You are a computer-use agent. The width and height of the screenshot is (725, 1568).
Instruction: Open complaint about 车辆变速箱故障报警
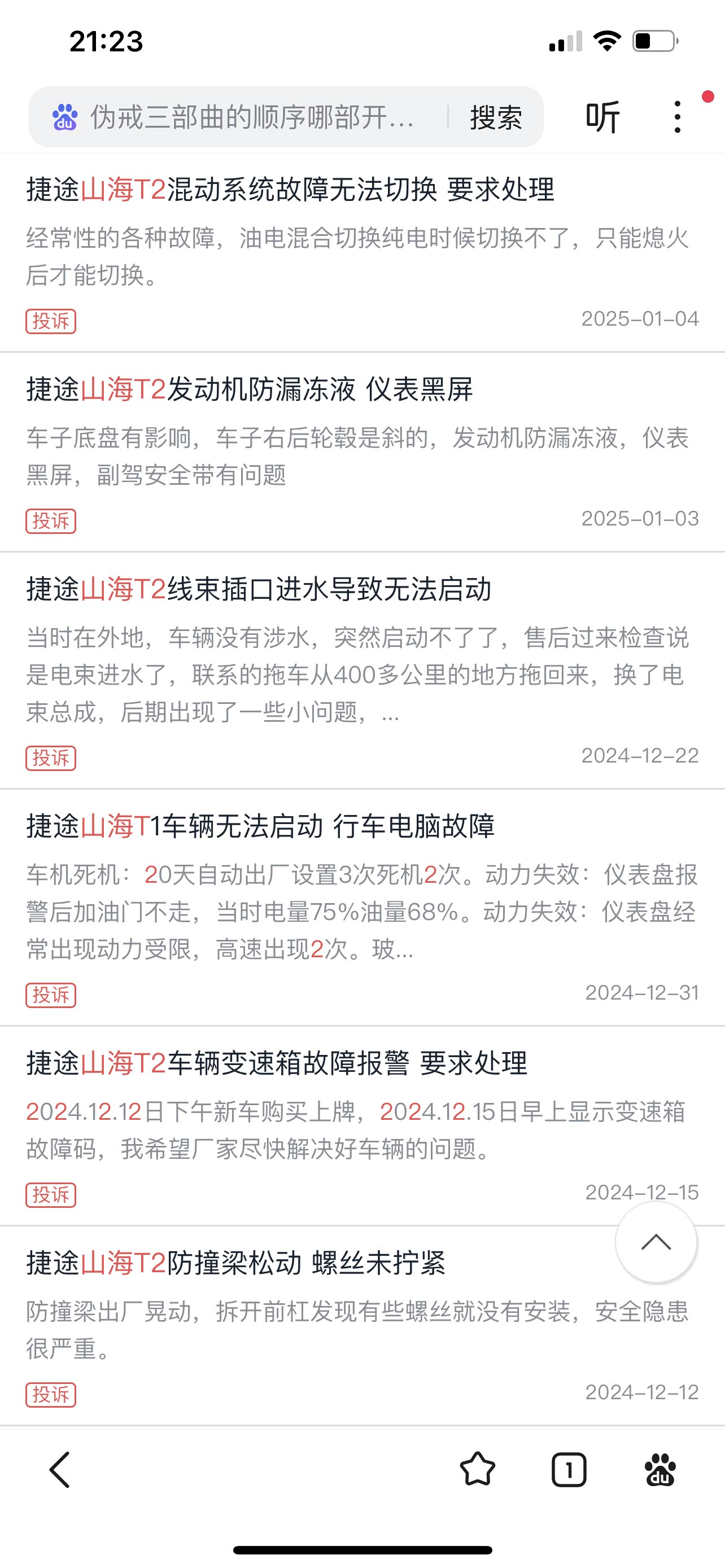[x=277, y=1063]
